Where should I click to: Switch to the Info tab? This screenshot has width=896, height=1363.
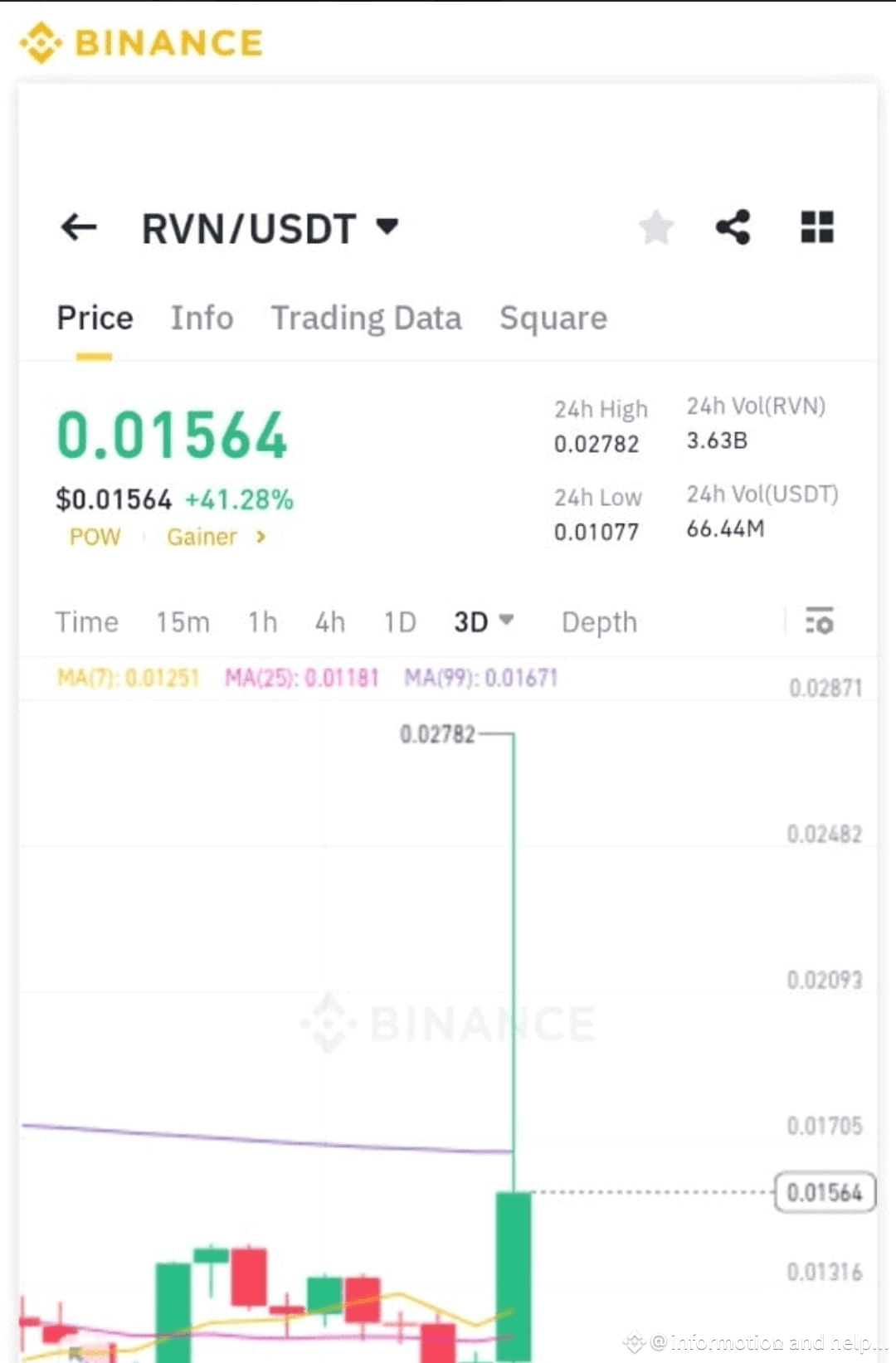pyautogui.click(x=202, y=318)
